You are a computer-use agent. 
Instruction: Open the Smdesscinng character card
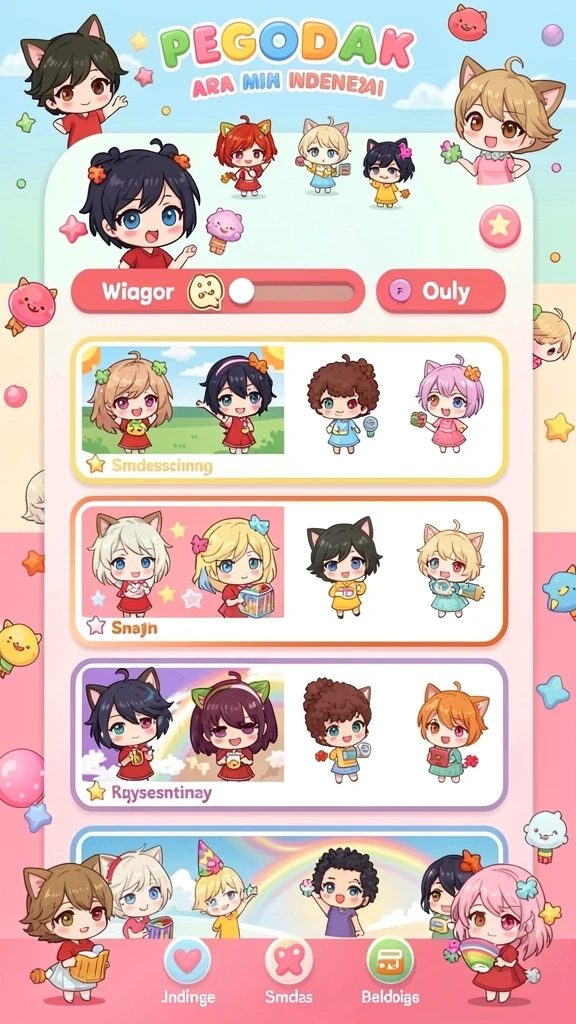tap(289, 410)
